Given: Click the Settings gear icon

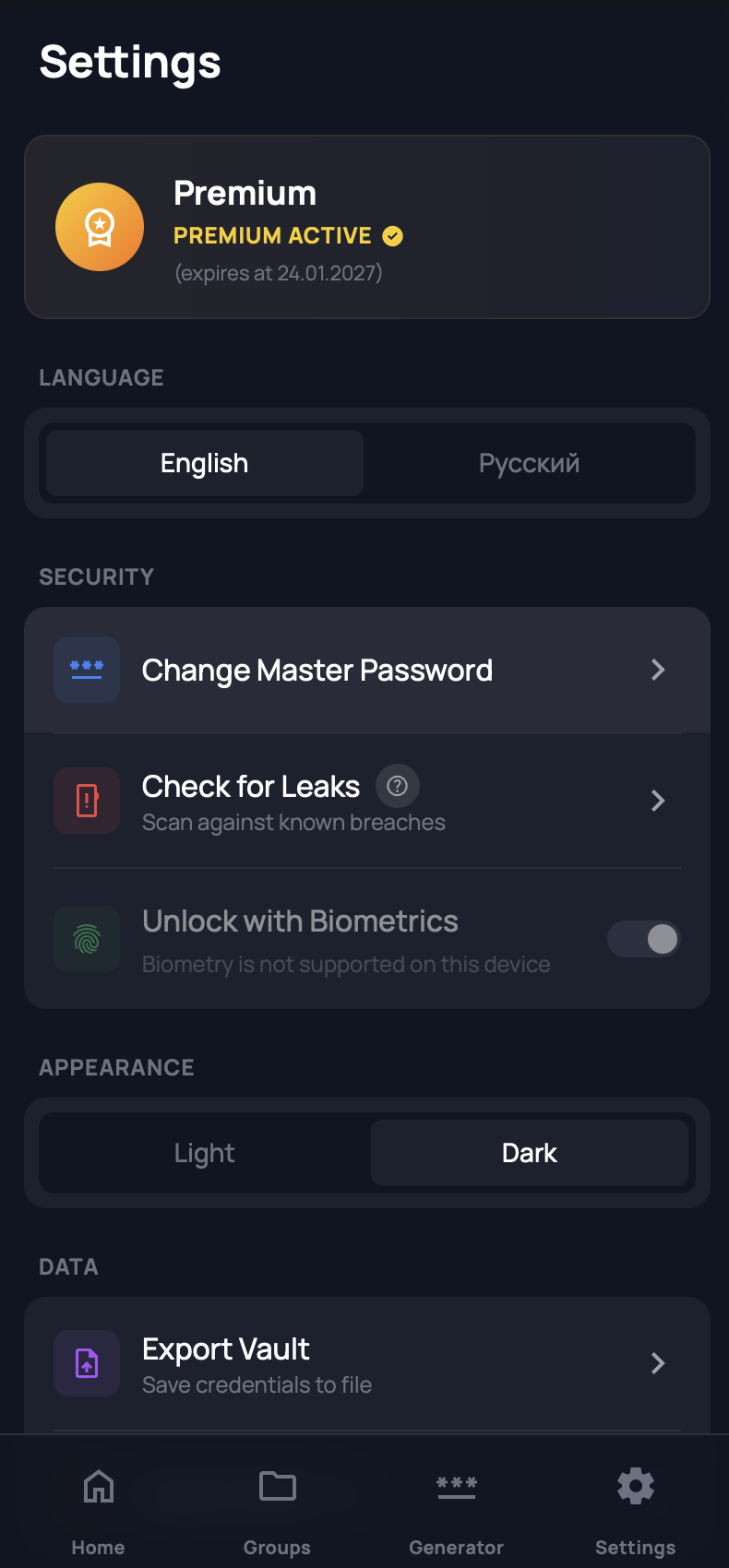Looking at the screenshot, I should 635,1487.
